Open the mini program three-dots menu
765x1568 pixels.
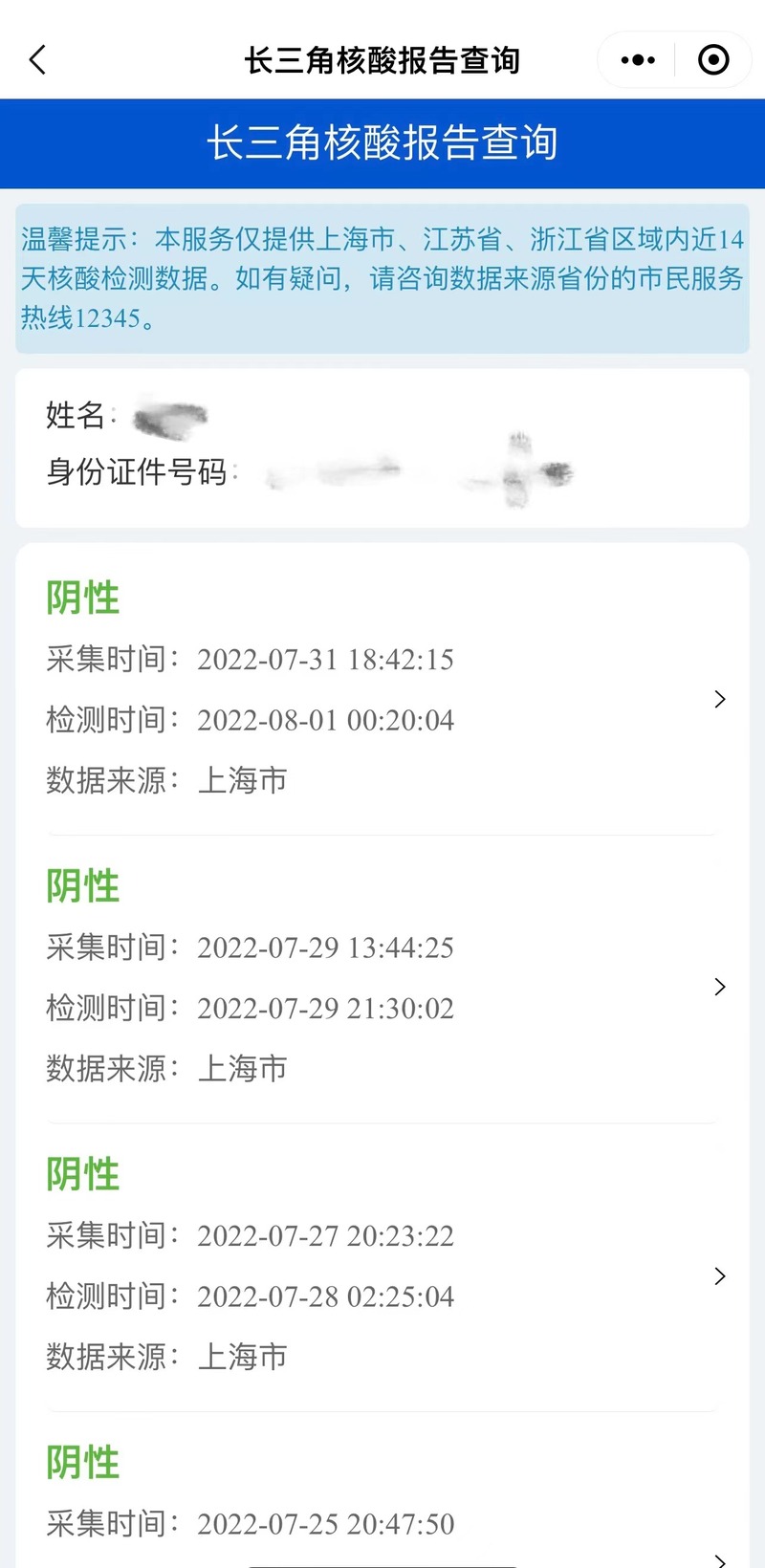coord(638,60)
